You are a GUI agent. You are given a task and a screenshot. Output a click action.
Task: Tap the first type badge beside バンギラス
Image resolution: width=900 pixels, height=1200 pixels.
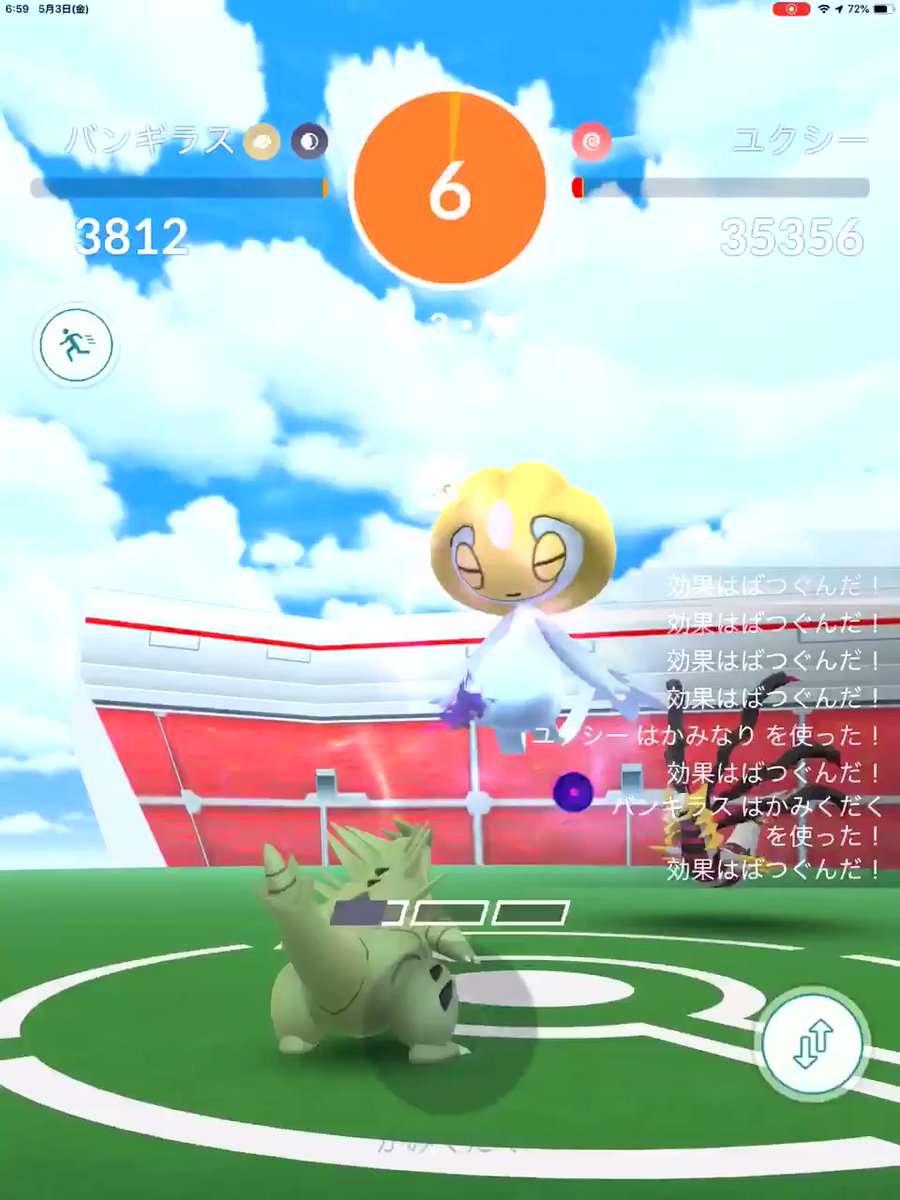tap(262, 142)
